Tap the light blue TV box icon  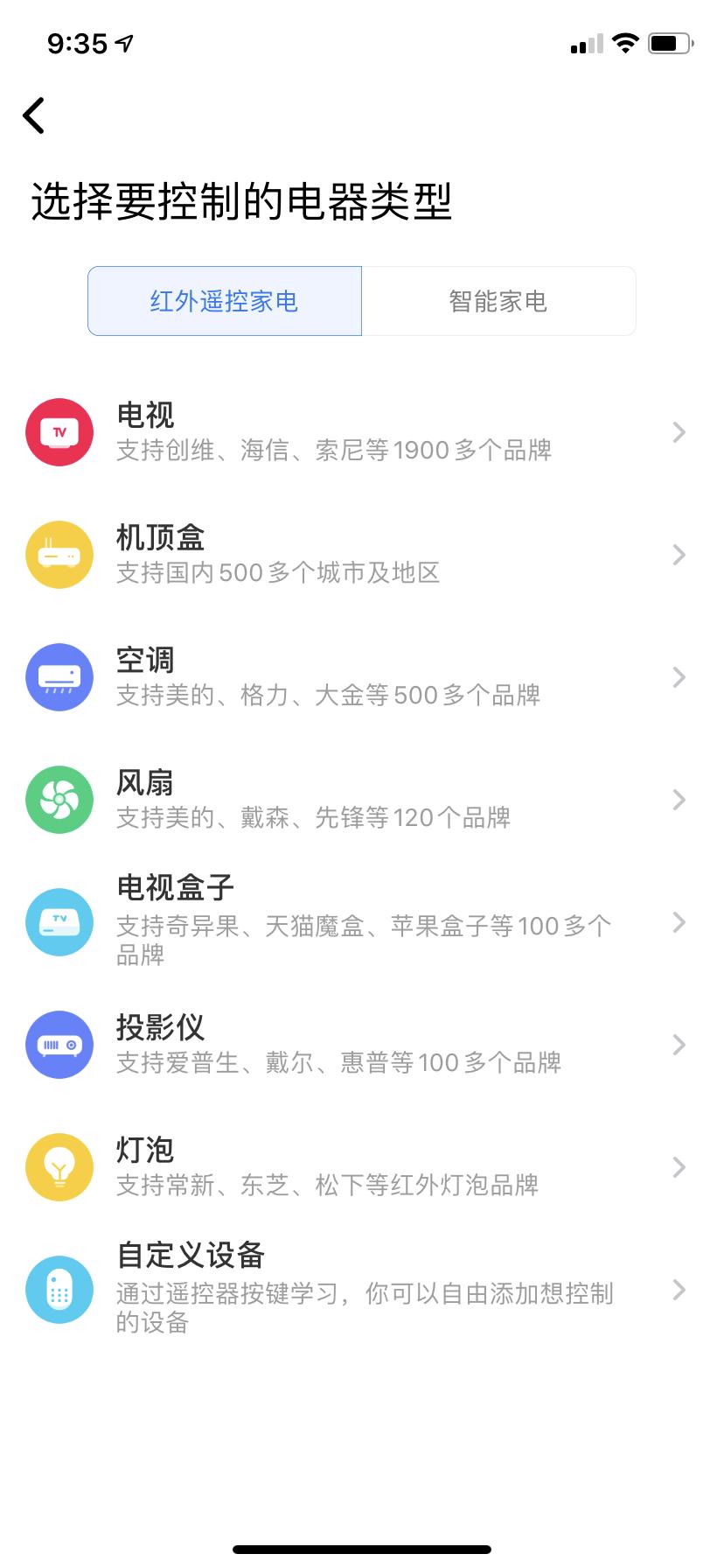point(59,922)
